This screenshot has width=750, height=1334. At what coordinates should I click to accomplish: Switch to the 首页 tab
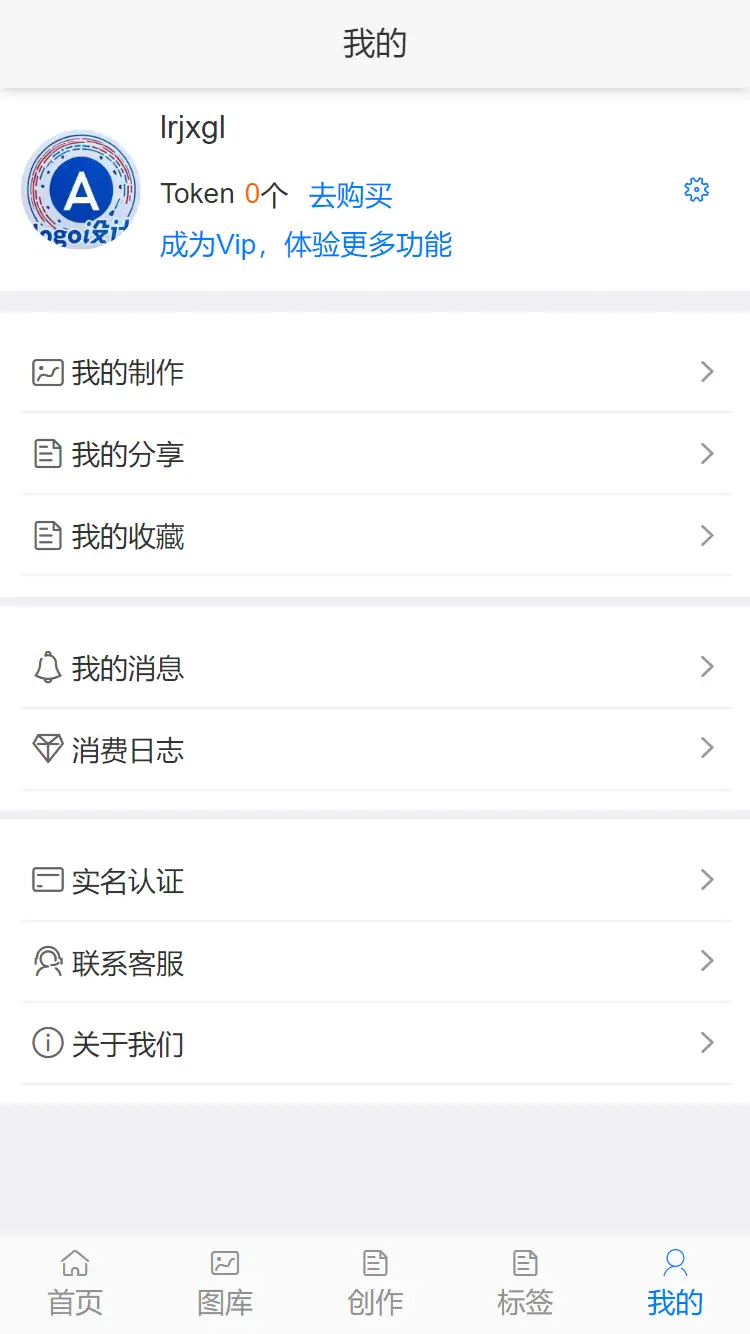click(x=75, y=1283)
